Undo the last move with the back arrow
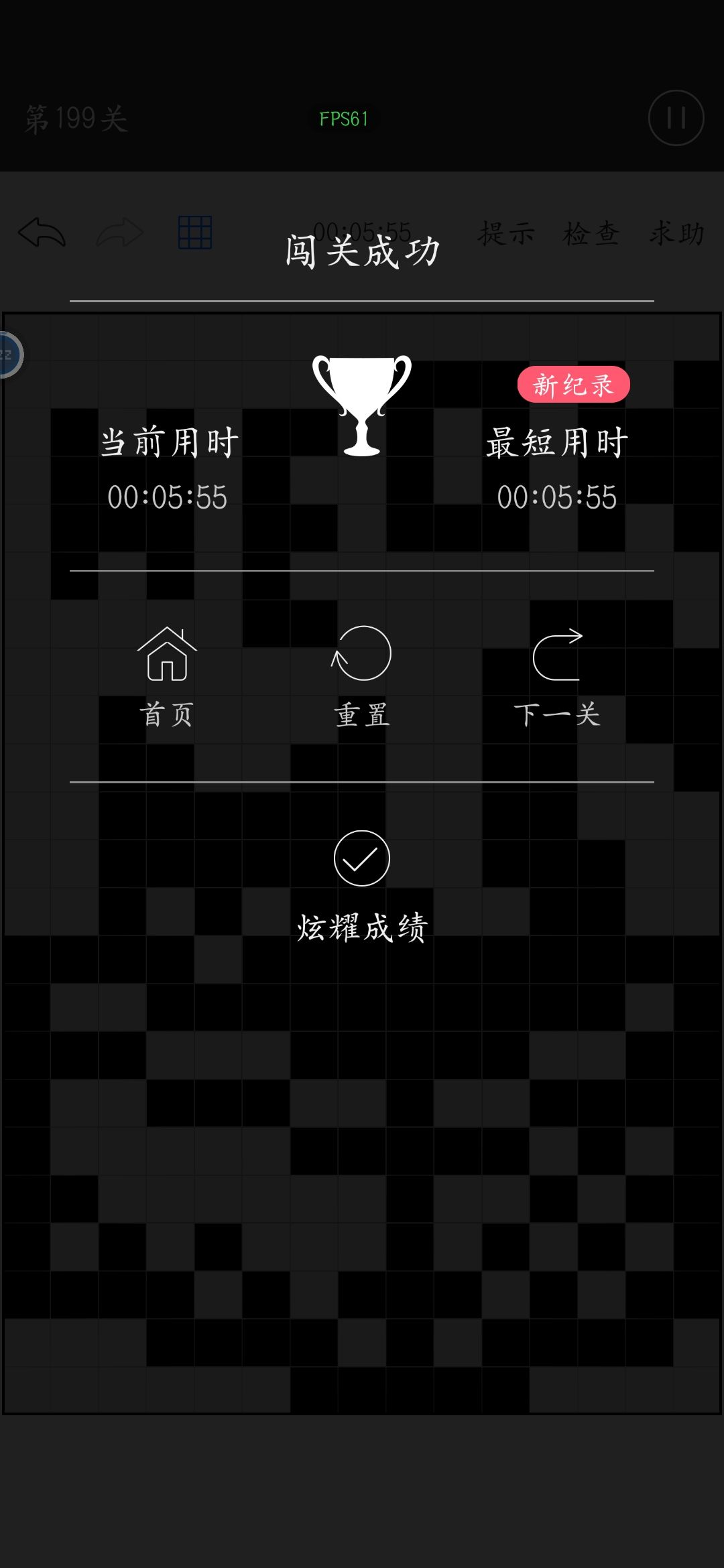Screen dimensions: 724x1568 42,234
